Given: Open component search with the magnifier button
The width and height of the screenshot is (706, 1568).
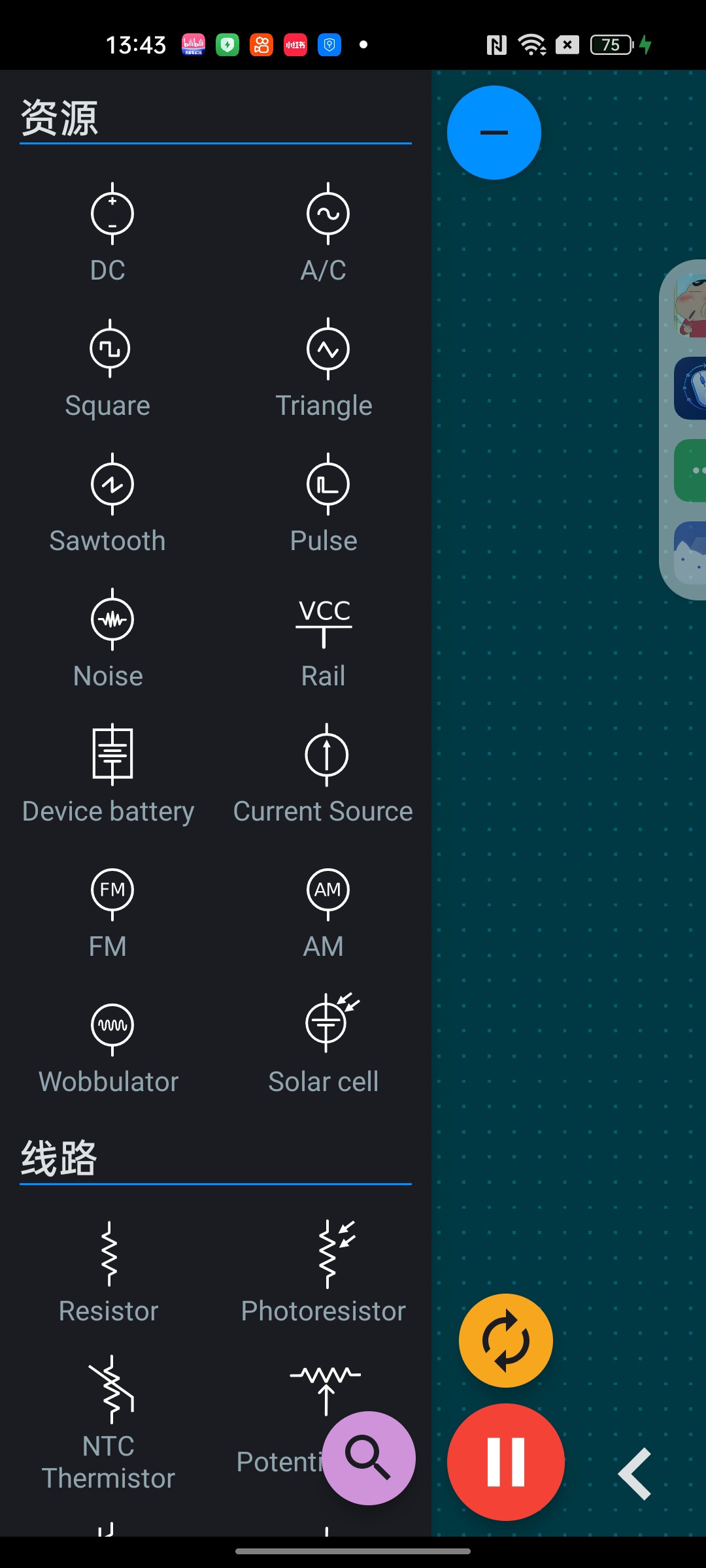Looking at the screenshot, I should (x=369, y=1458).
